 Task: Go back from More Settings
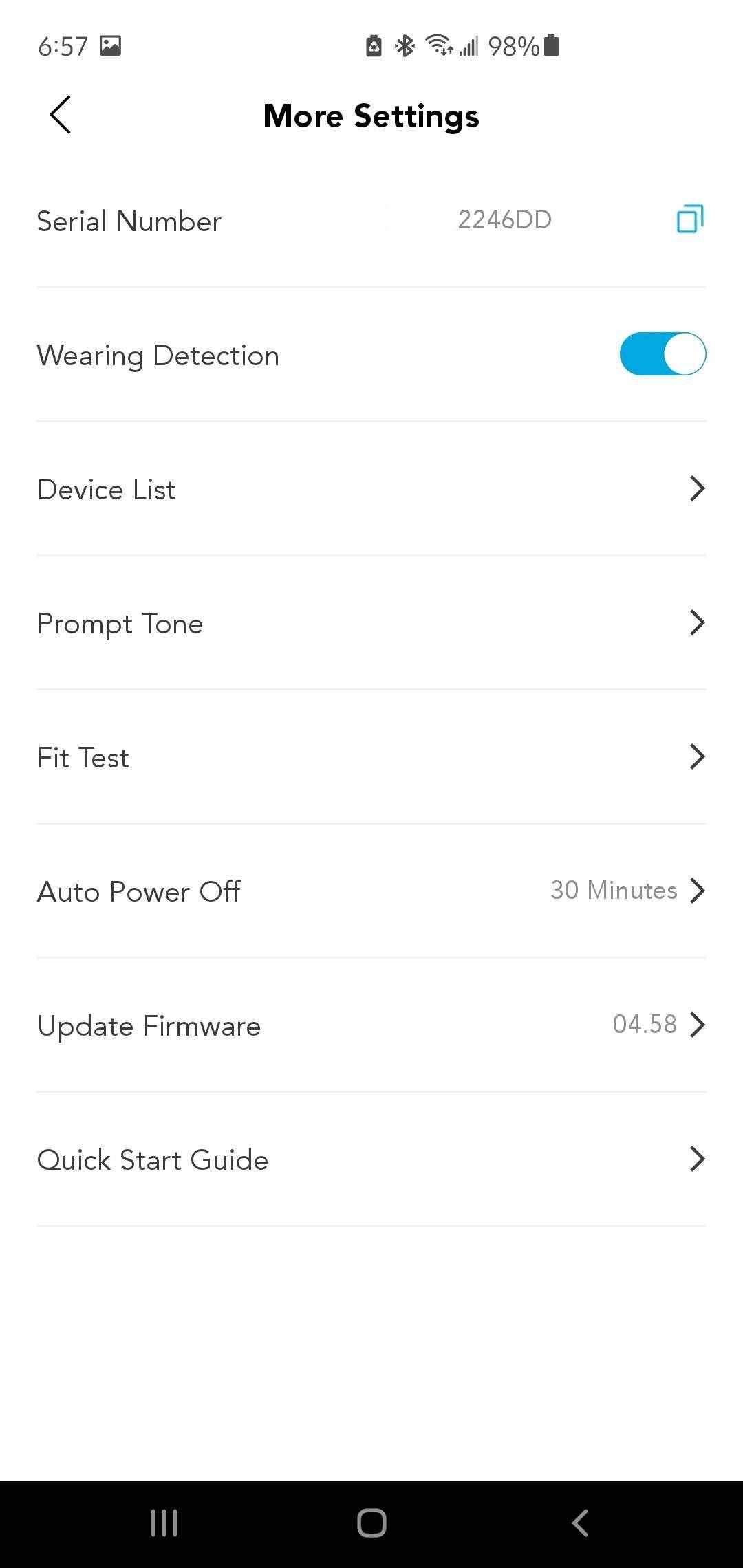[61, 115]
